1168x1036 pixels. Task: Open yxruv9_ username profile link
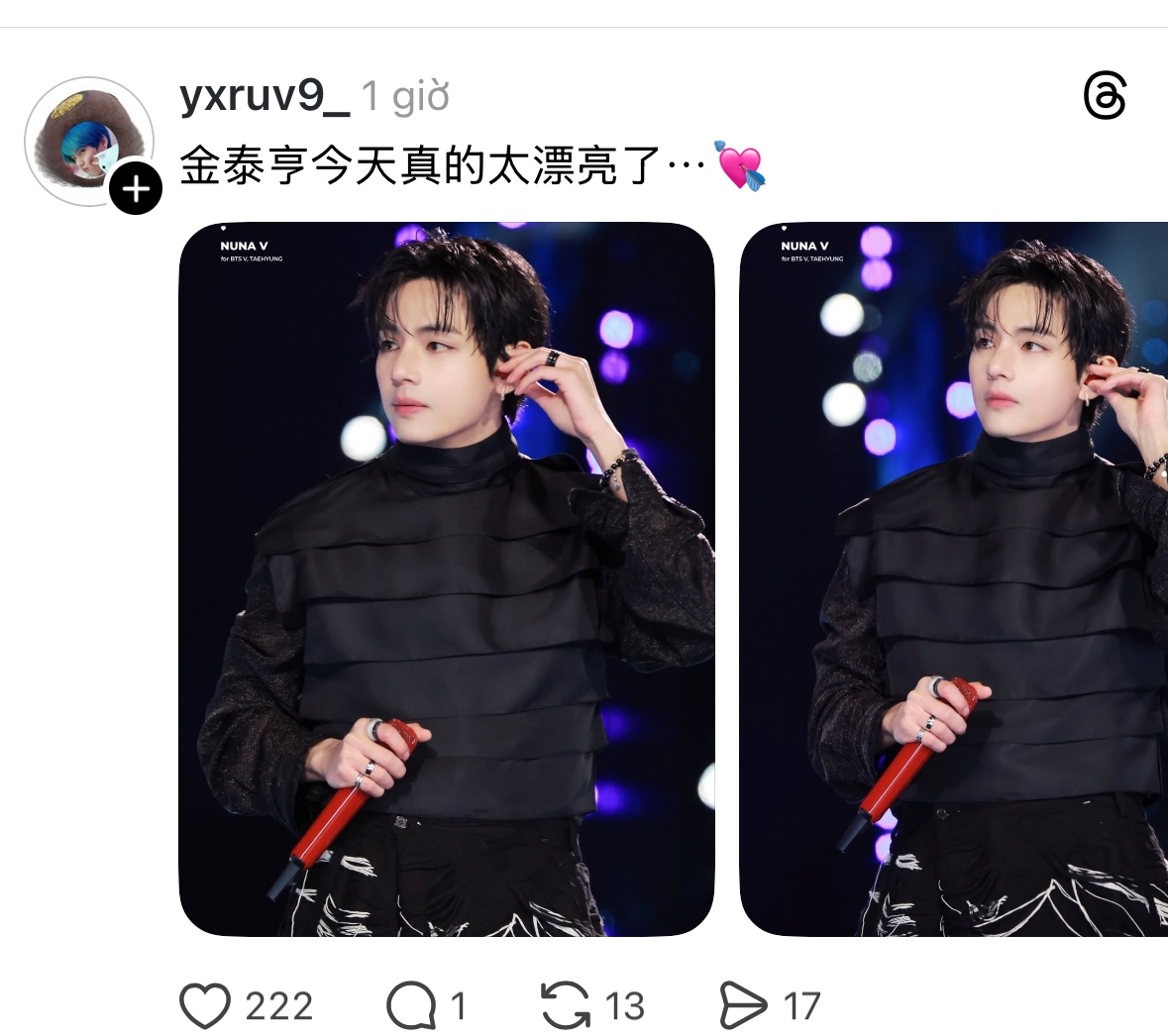pyautogui.click(x=264, y=96)
